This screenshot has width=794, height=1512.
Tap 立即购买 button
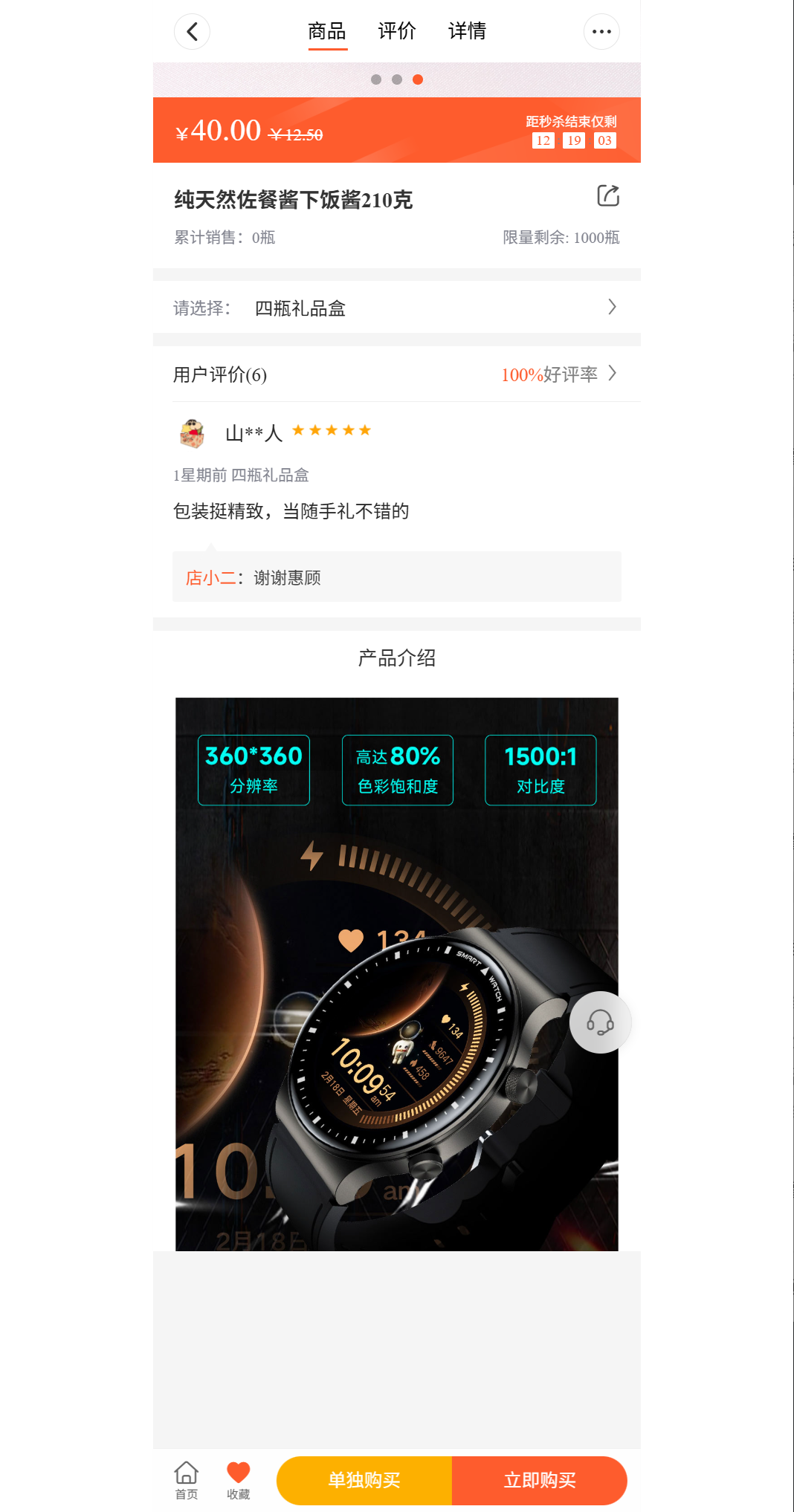[540, 1480]
